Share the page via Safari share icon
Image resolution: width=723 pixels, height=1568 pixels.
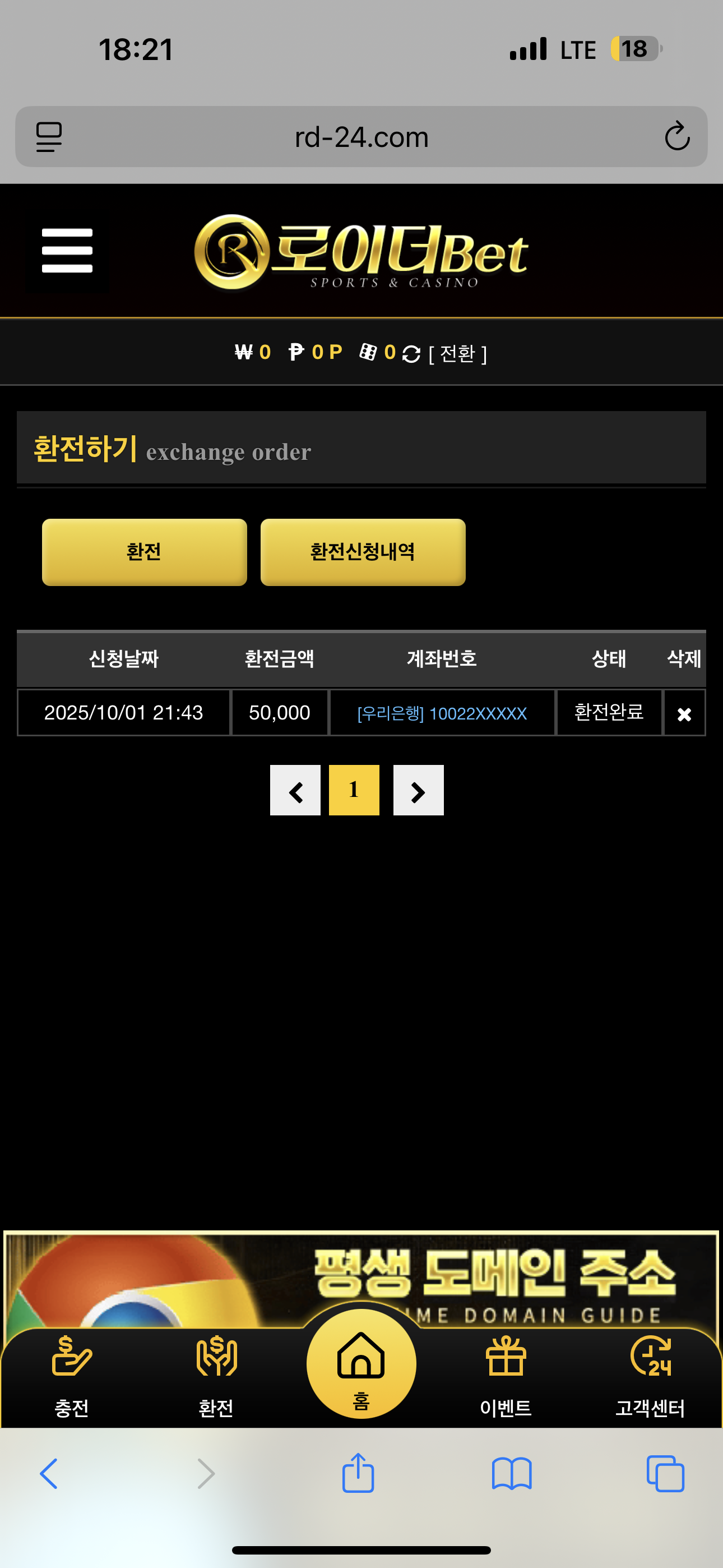pyautogui.click(x=358, y=1473)
